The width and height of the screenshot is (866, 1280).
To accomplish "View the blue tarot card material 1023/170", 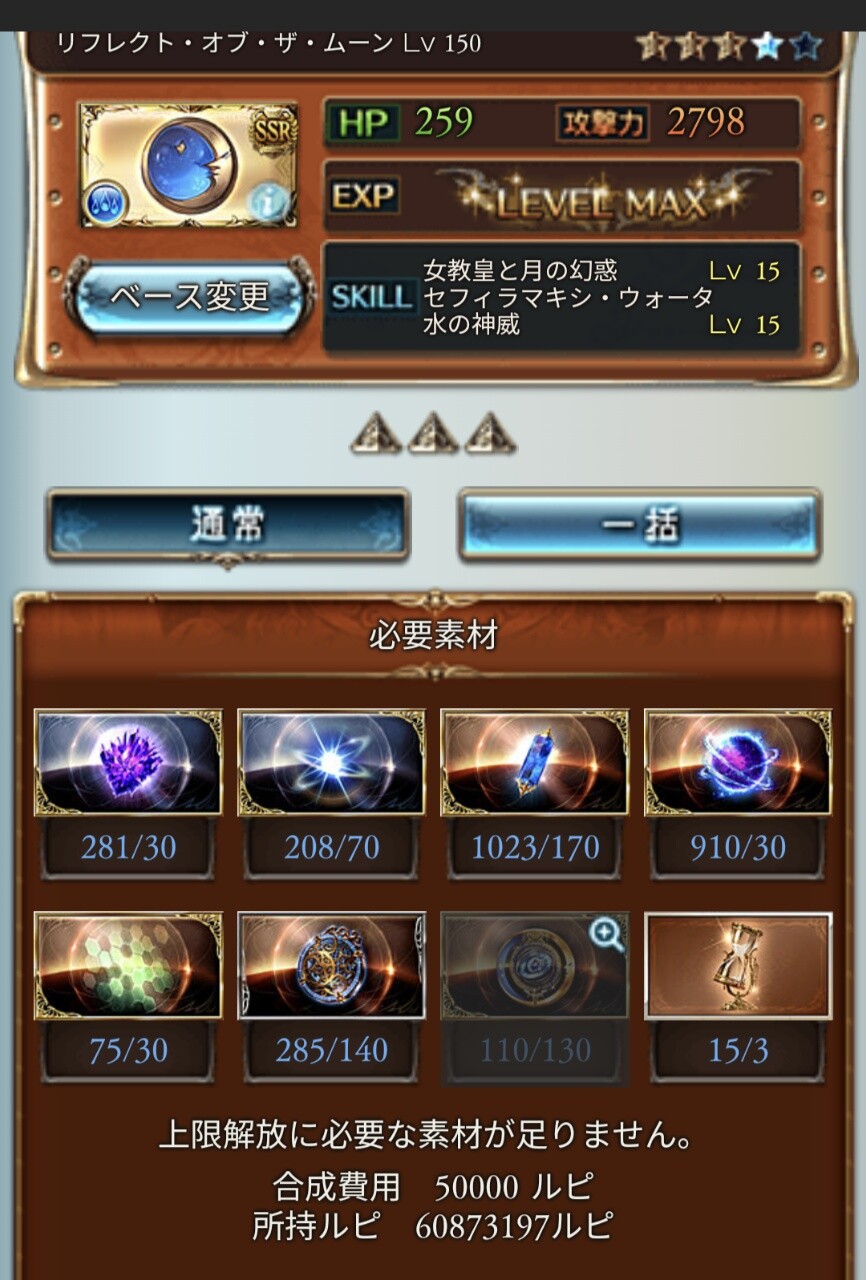I will [x=535, y=762].
